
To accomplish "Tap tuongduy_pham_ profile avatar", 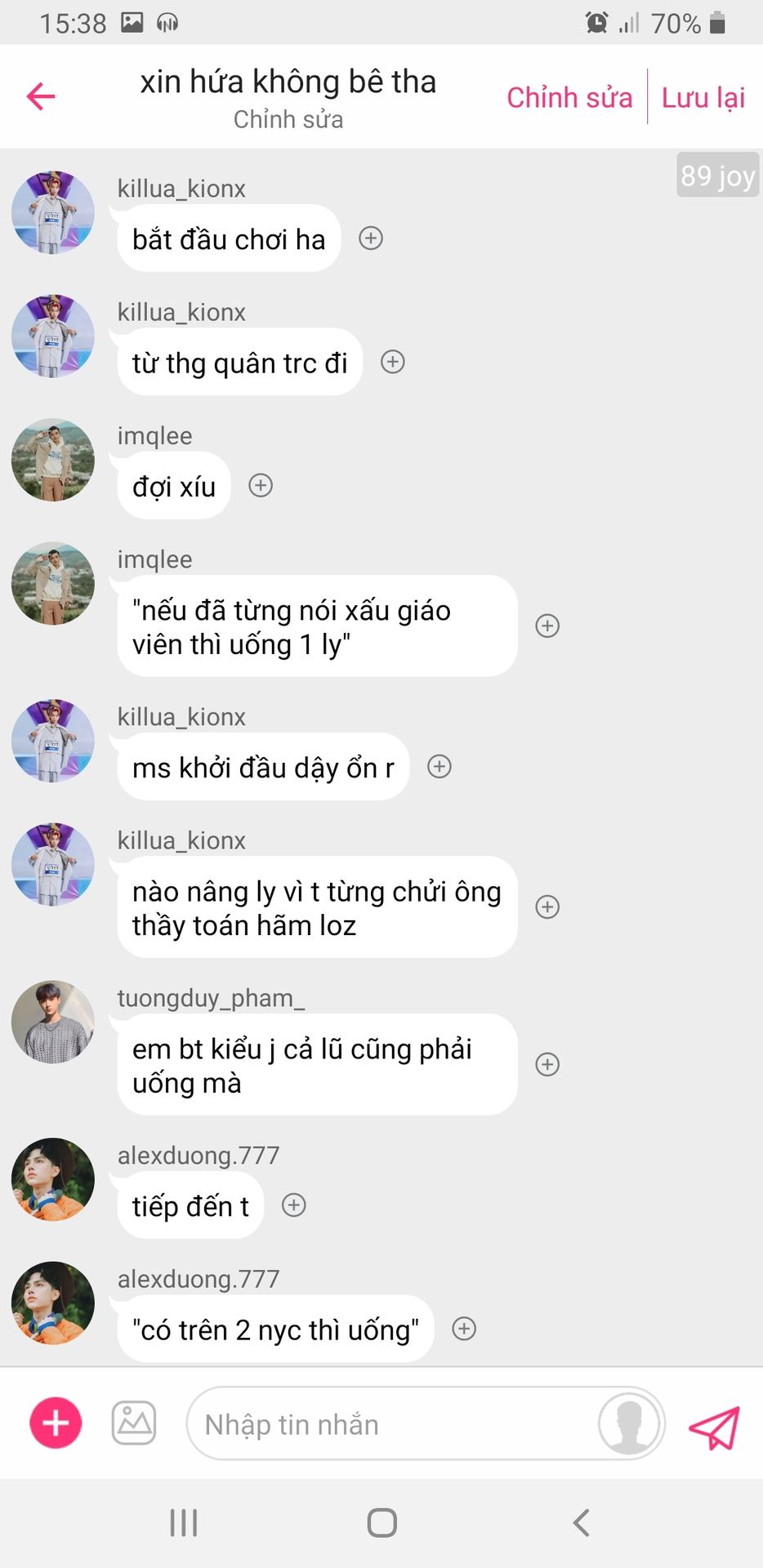I will (53, 1022).
